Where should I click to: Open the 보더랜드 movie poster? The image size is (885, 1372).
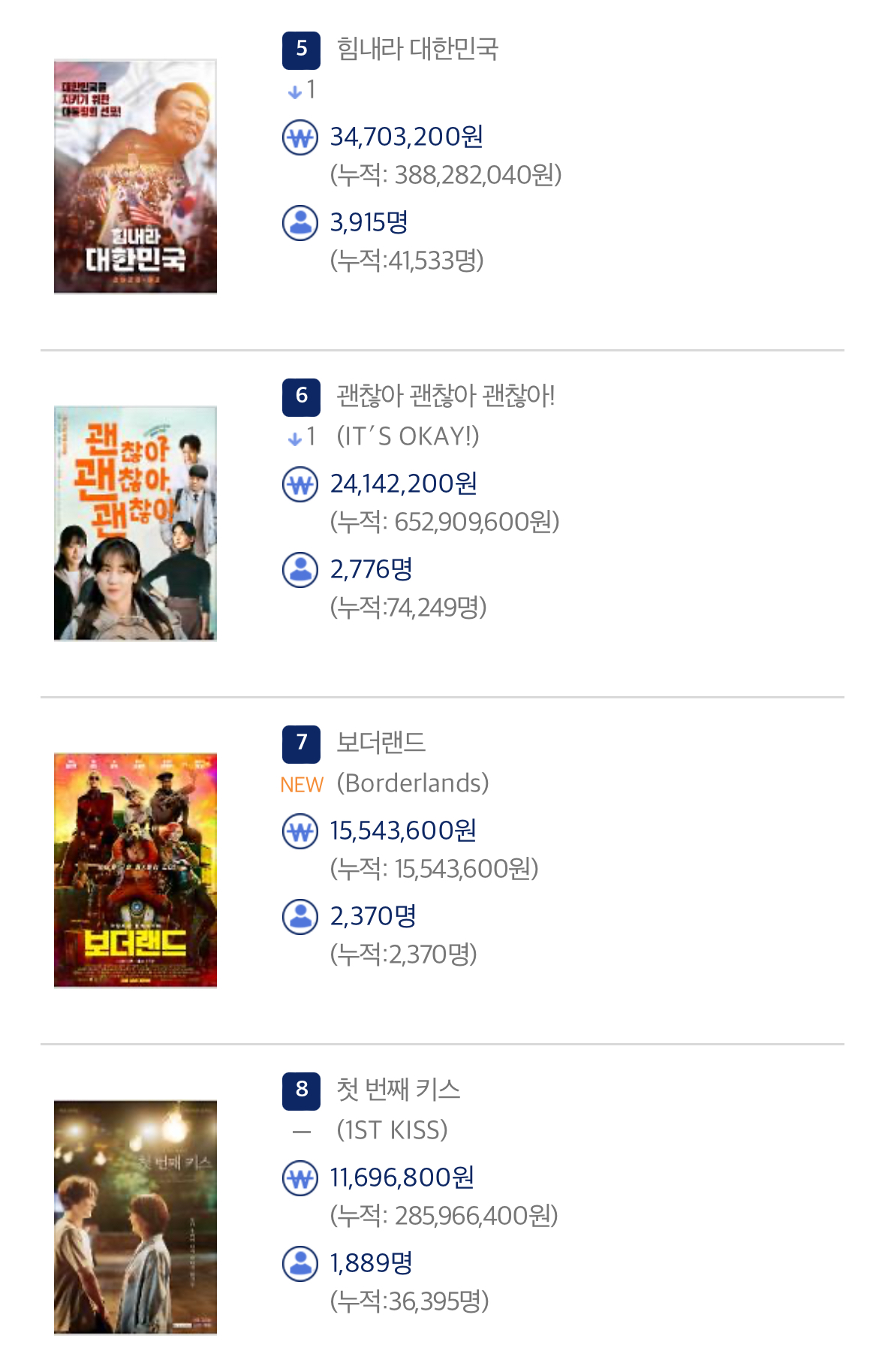coord(135,870)
